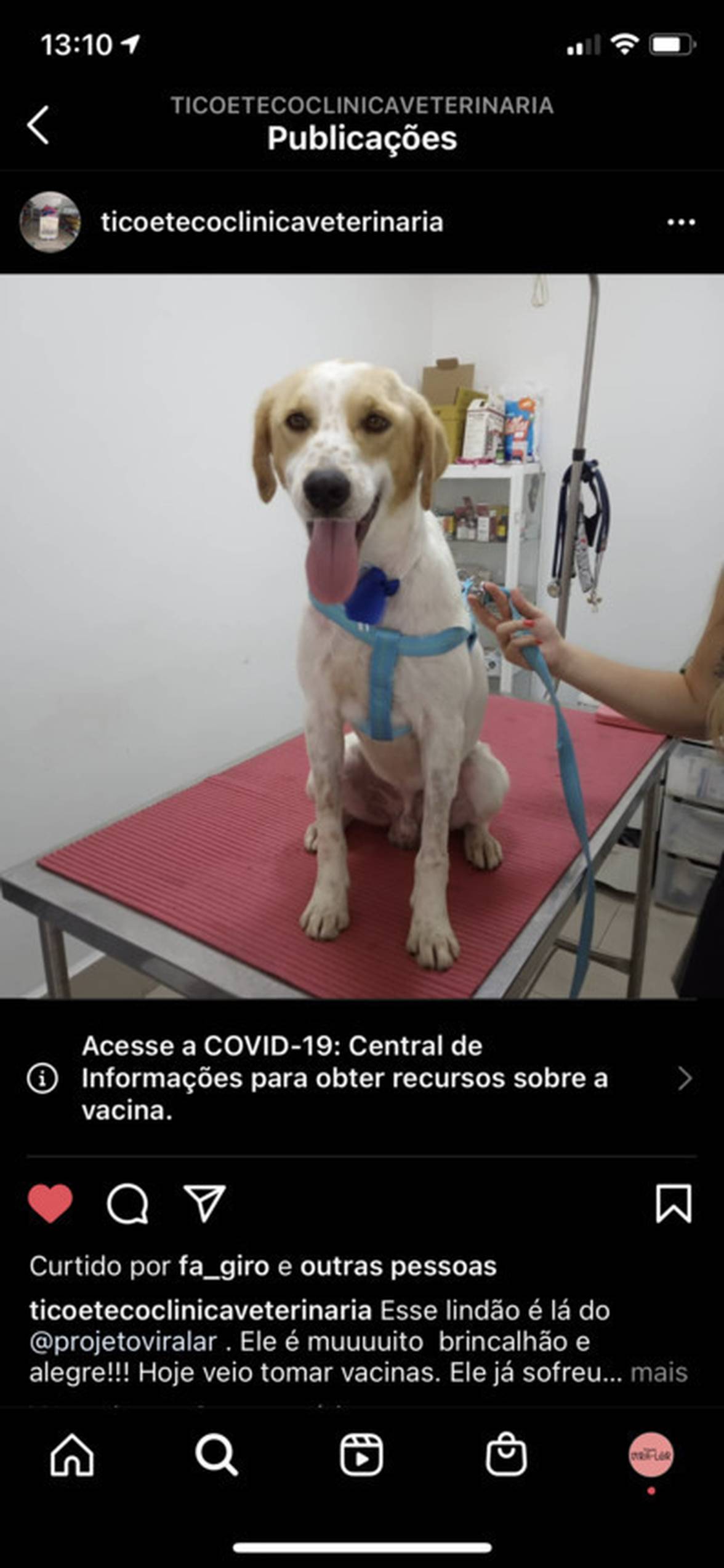The height and width of the screenshot is (1568, 724).
Task: Open the @projetoviralar mention
Action: (x=123, y=1342)
